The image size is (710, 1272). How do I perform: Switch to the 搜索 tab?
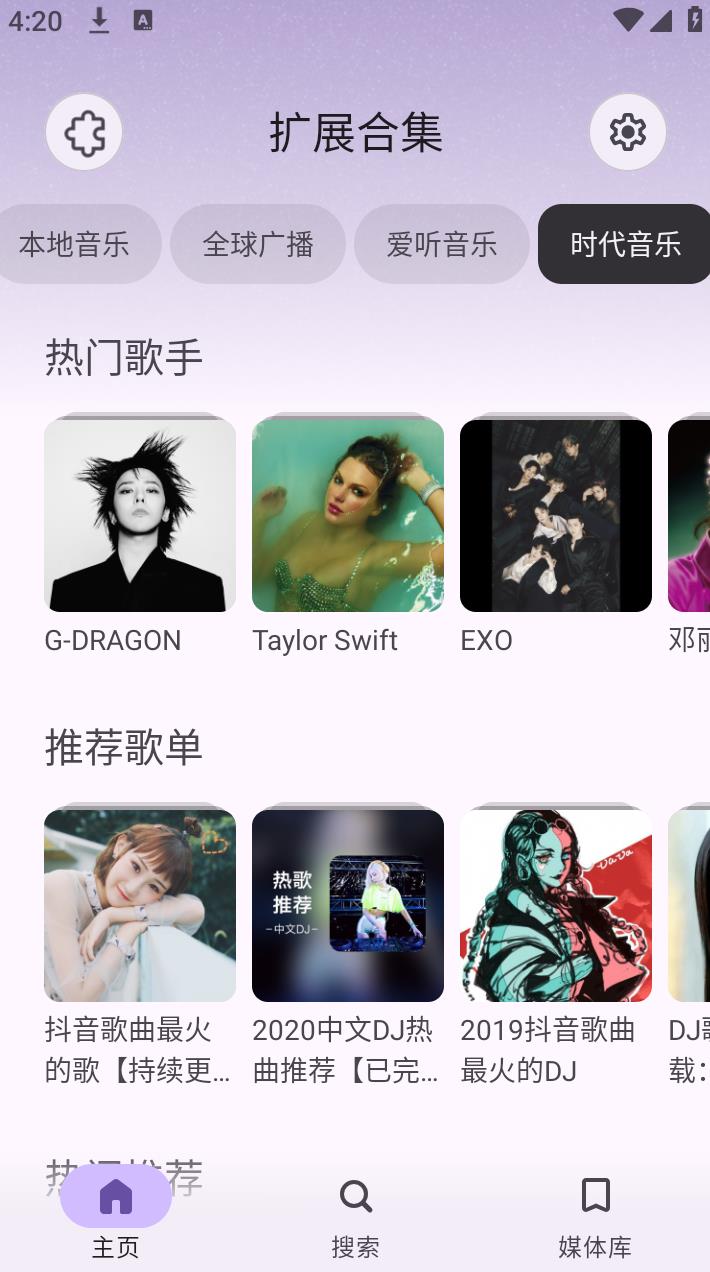(x=355, y=1214)
